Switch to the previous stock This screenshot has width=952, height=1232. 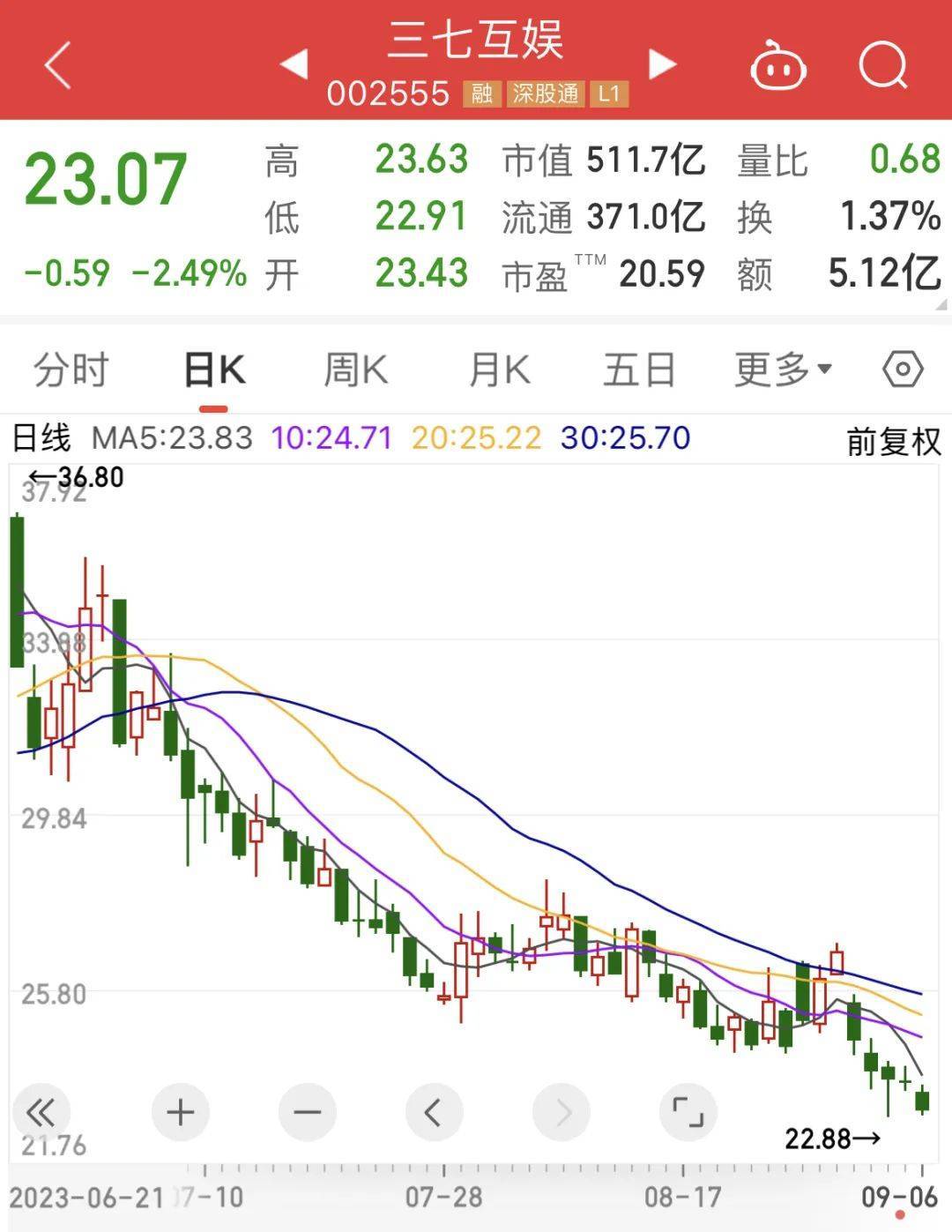294,63
